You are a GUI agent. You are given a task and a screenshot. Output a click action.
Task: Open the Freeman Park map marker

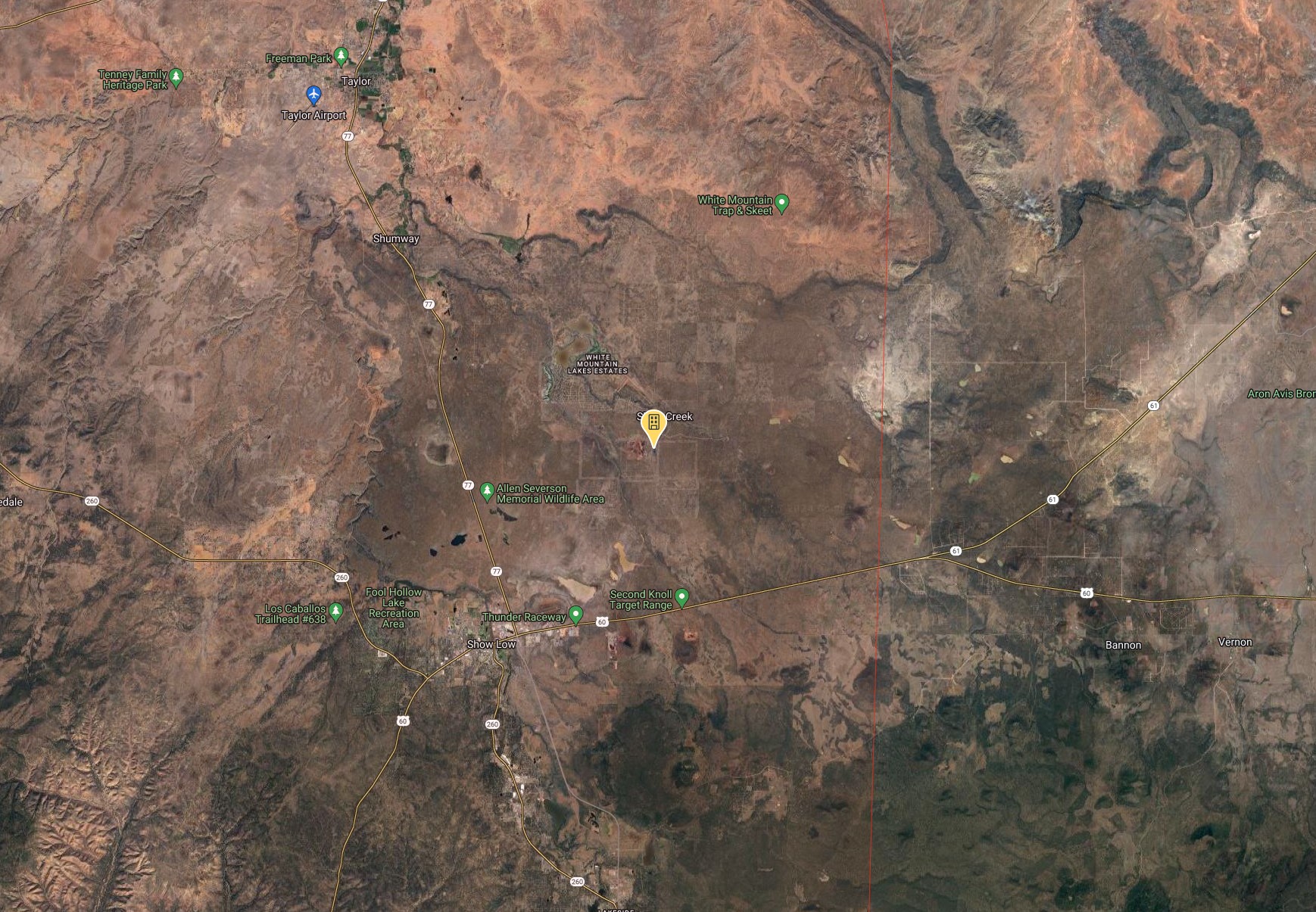[x=341, y=56]
